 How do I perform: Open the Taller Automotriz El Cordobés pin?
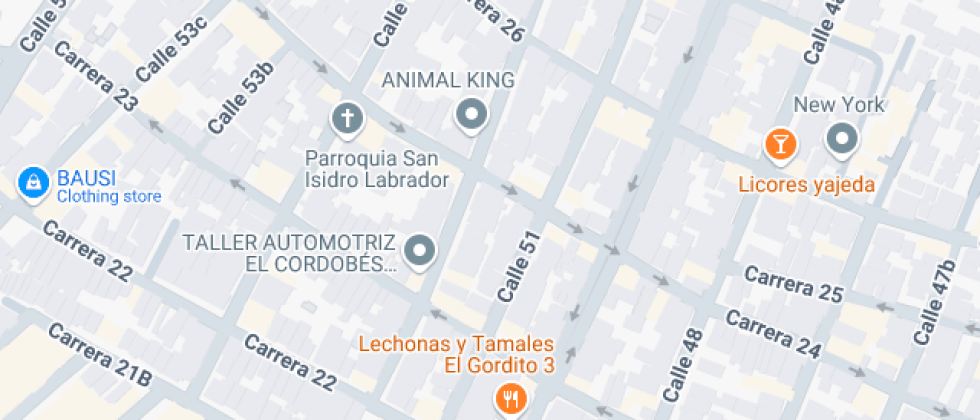[x=421, y=250]
